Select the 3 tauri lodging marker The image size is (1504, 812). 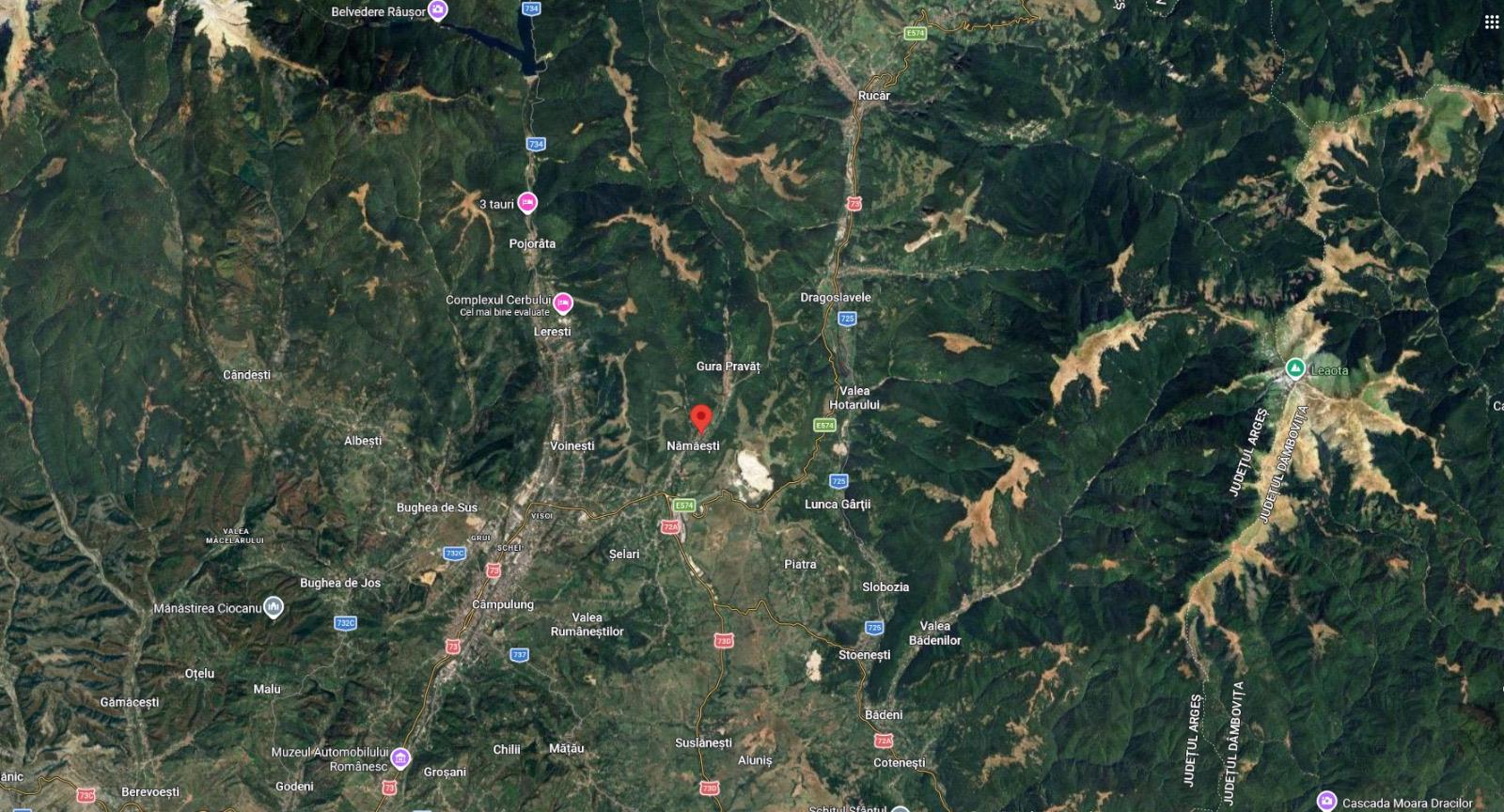point(528,203)
